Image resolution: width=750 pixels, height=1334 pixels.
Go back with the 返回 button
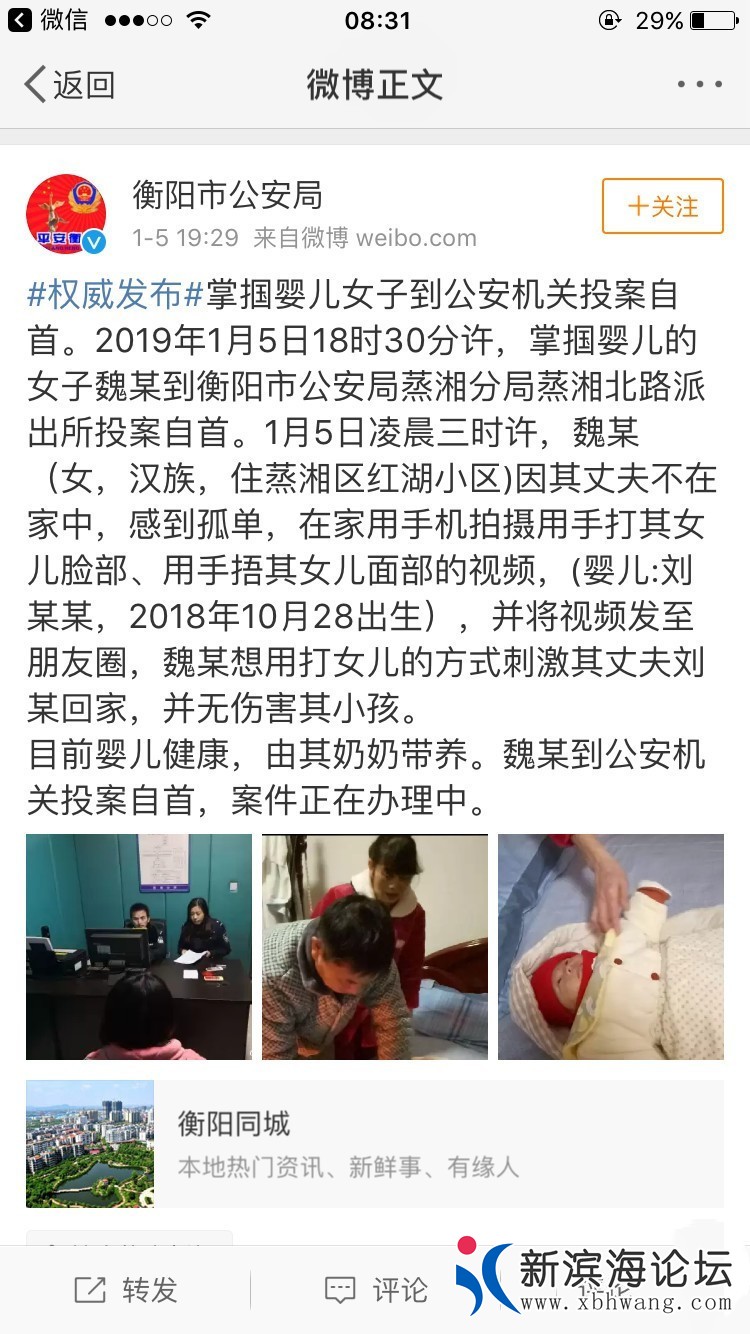[68, 85]
